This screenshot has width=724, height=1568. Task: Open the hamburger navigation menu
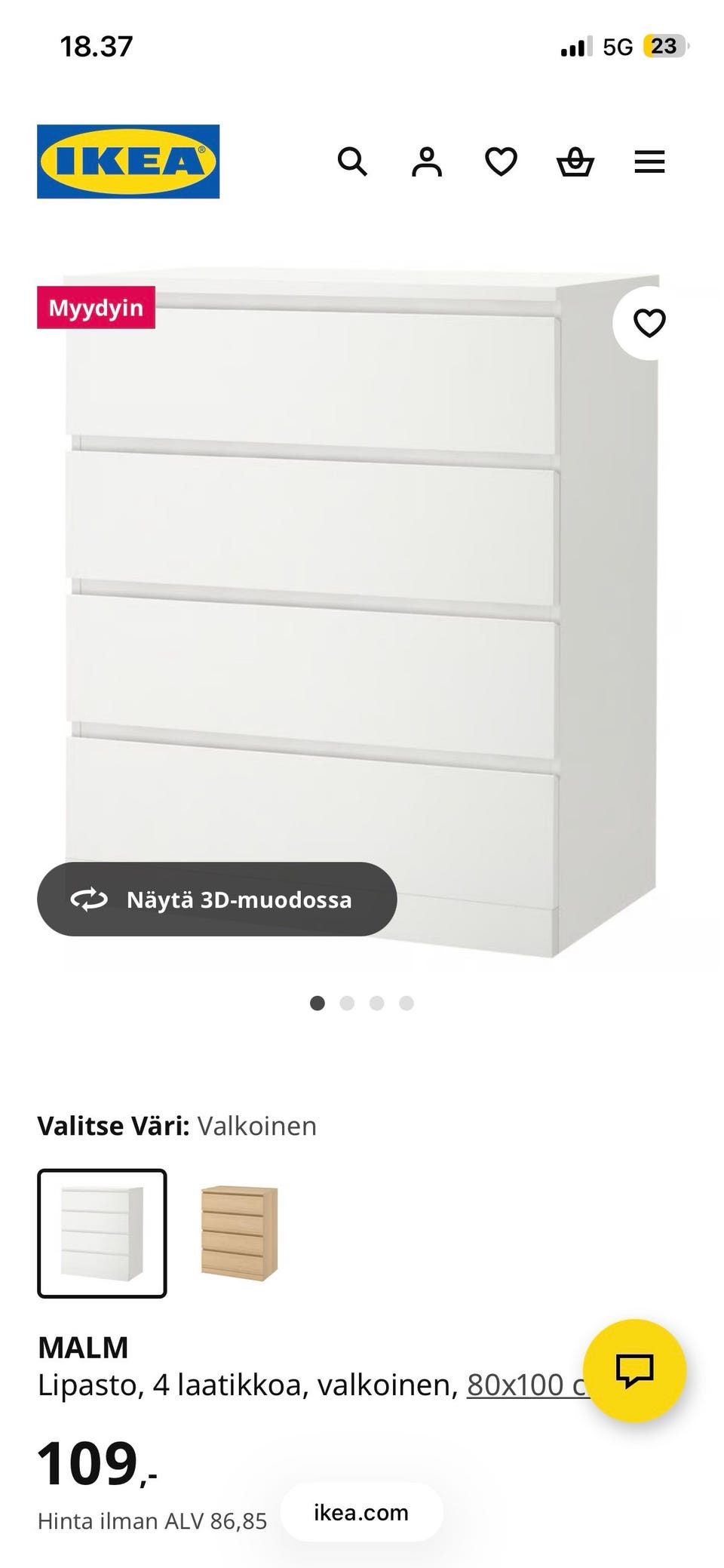pos(649,161)
